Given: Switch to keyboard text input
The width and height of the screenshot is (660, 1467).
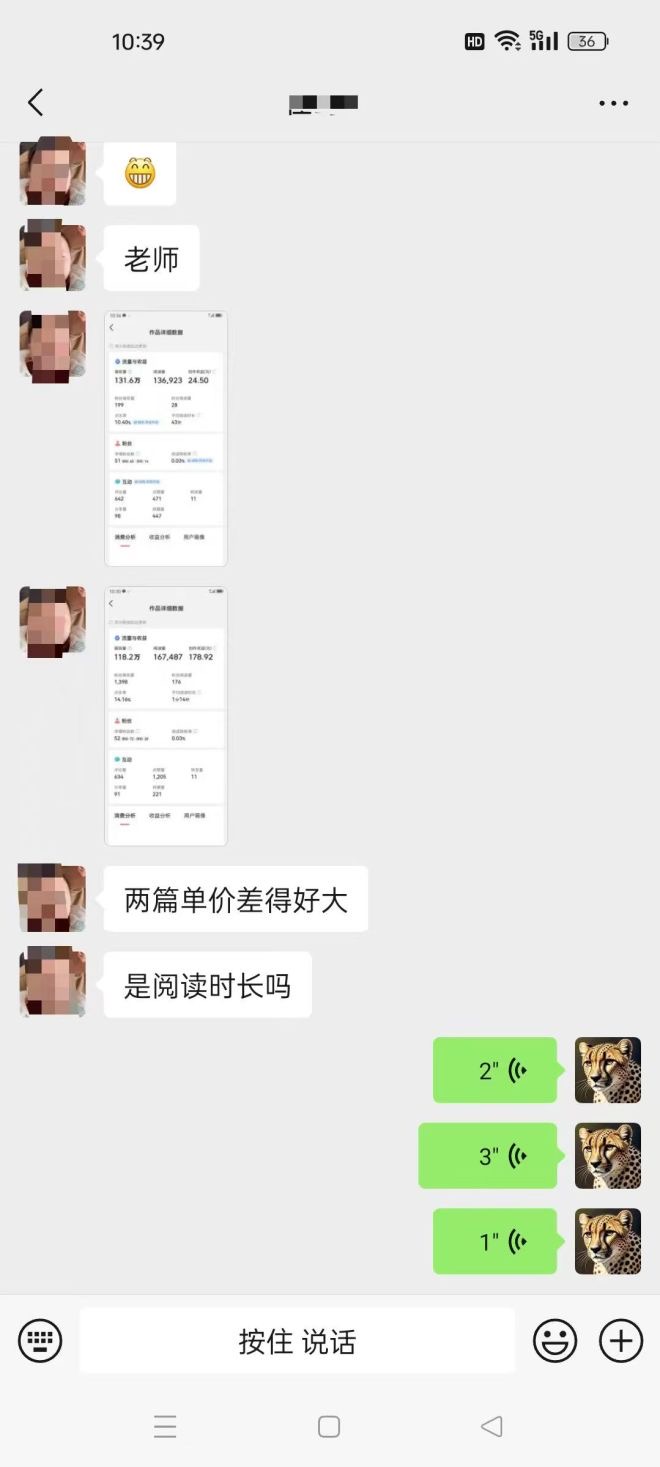Looking at the screenshot, I should tap(40, 1340).
